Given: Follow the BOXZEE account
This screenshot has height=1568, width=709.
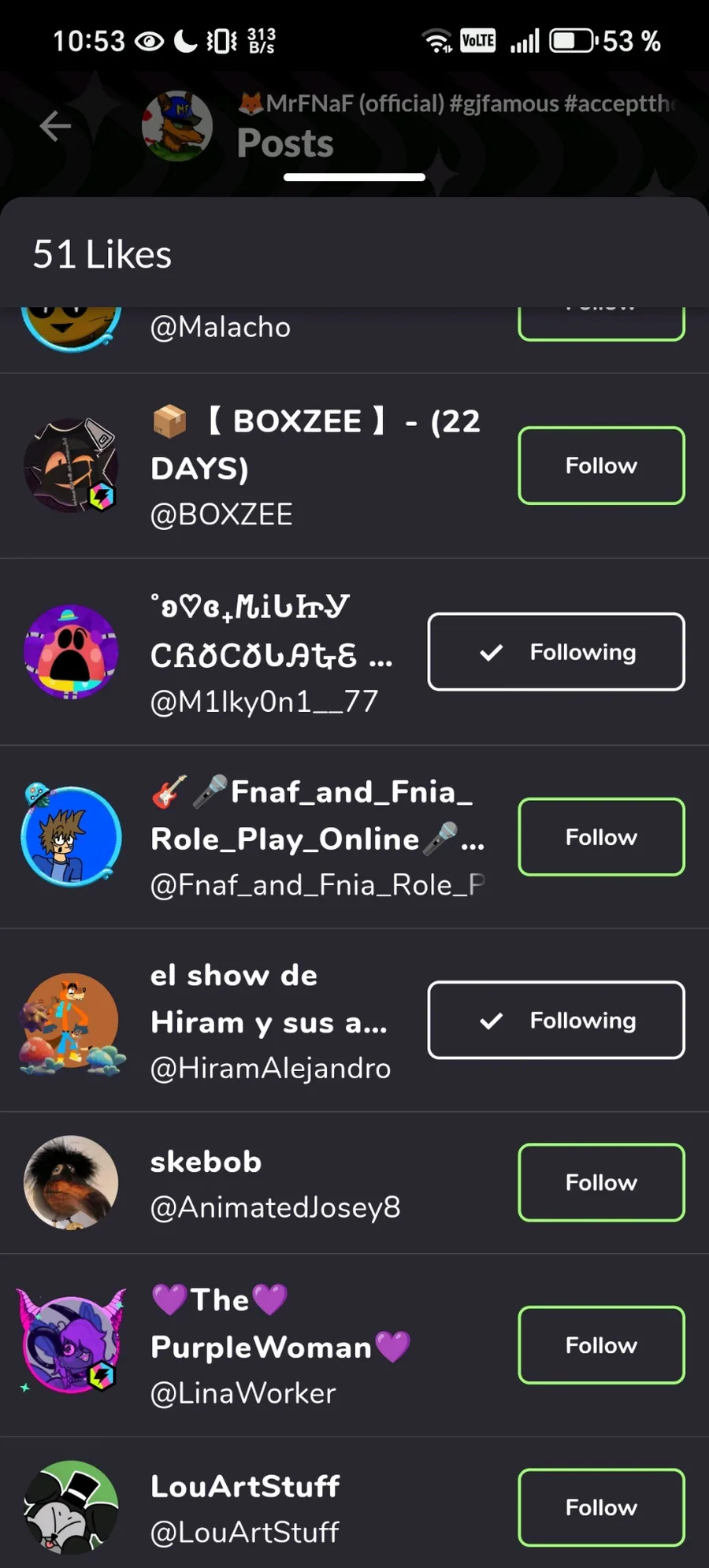Looking at the screenshot, I should click(601, 465).
